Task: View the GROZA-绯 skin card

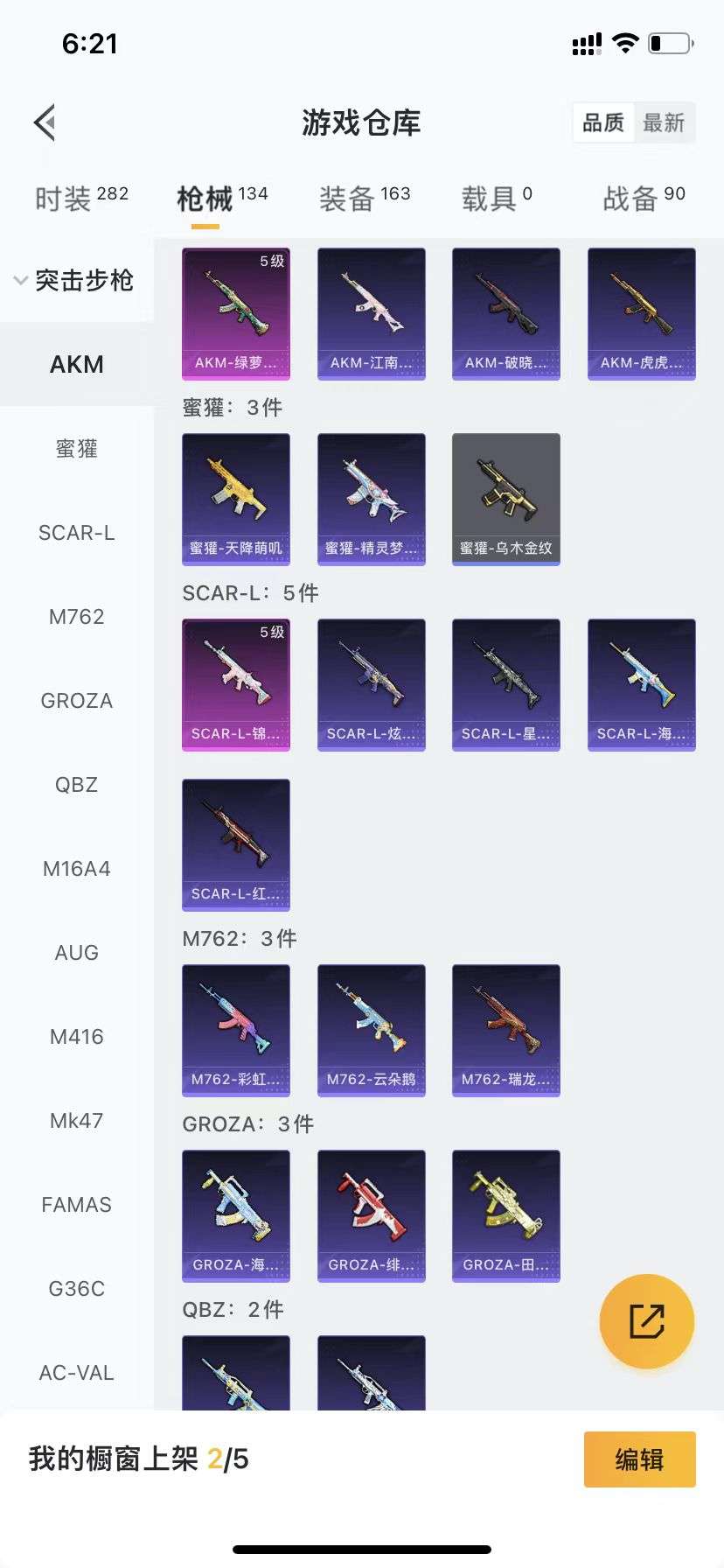Action: click(x=371, y=1215)
